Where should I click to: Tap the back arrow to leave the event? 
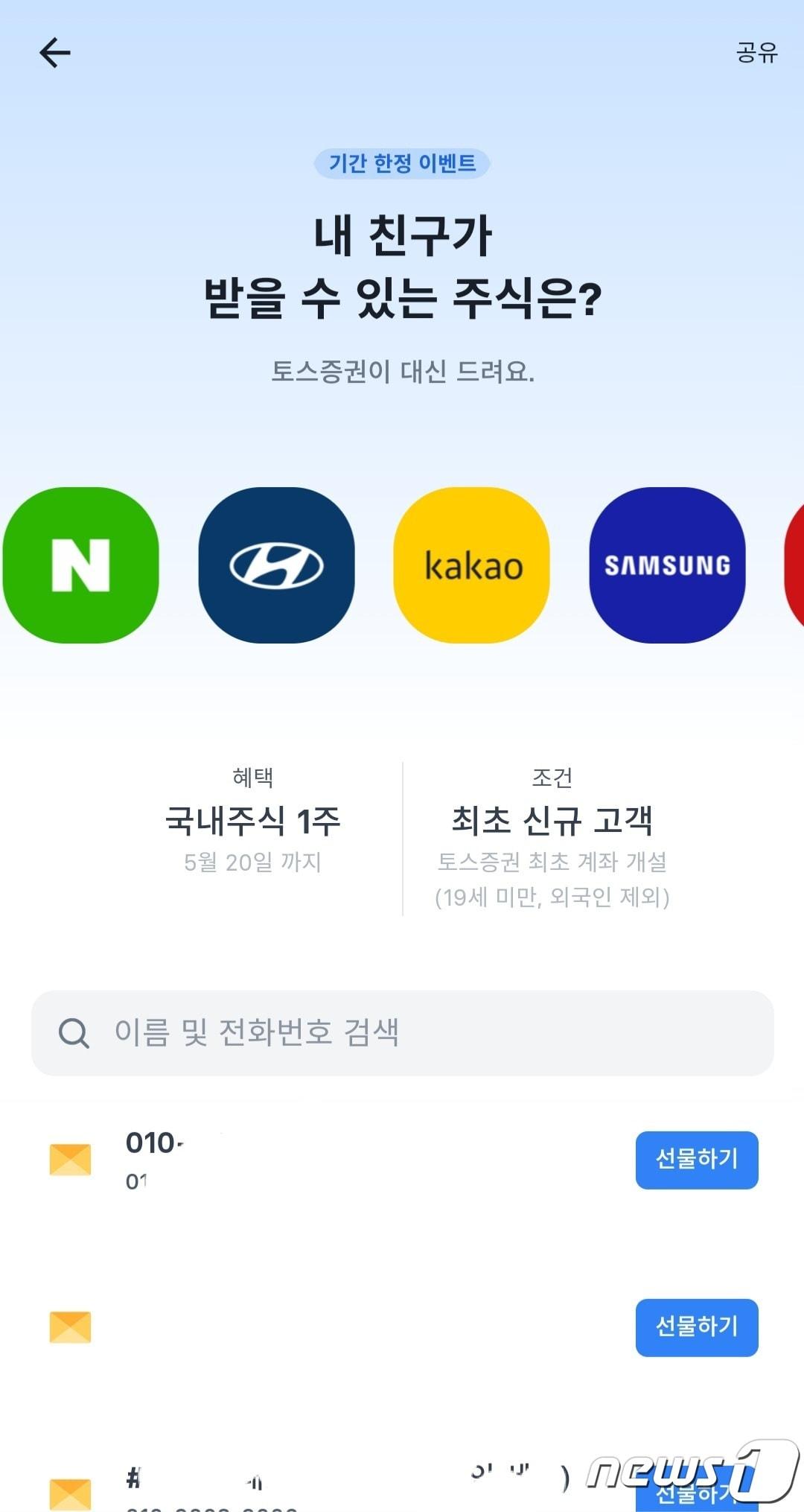pyautogui.click(x=53, y=53)
